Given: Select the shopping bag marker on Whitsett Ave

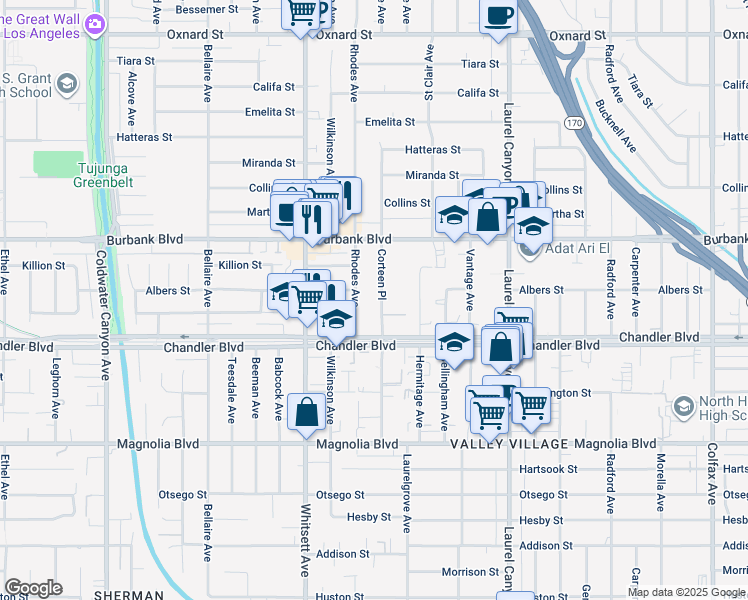Looking at the screenshot, I should click(x=306, y=411).
